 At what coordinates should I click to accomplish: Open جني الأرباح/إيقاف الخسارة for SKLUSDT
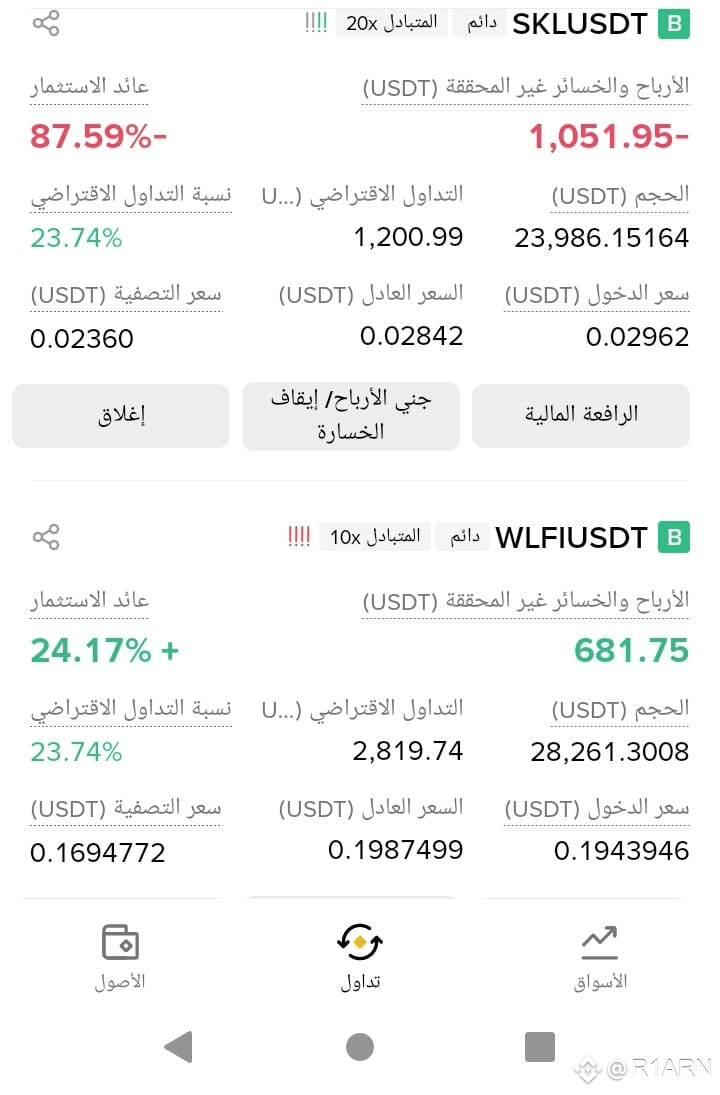tap(351, 416)
